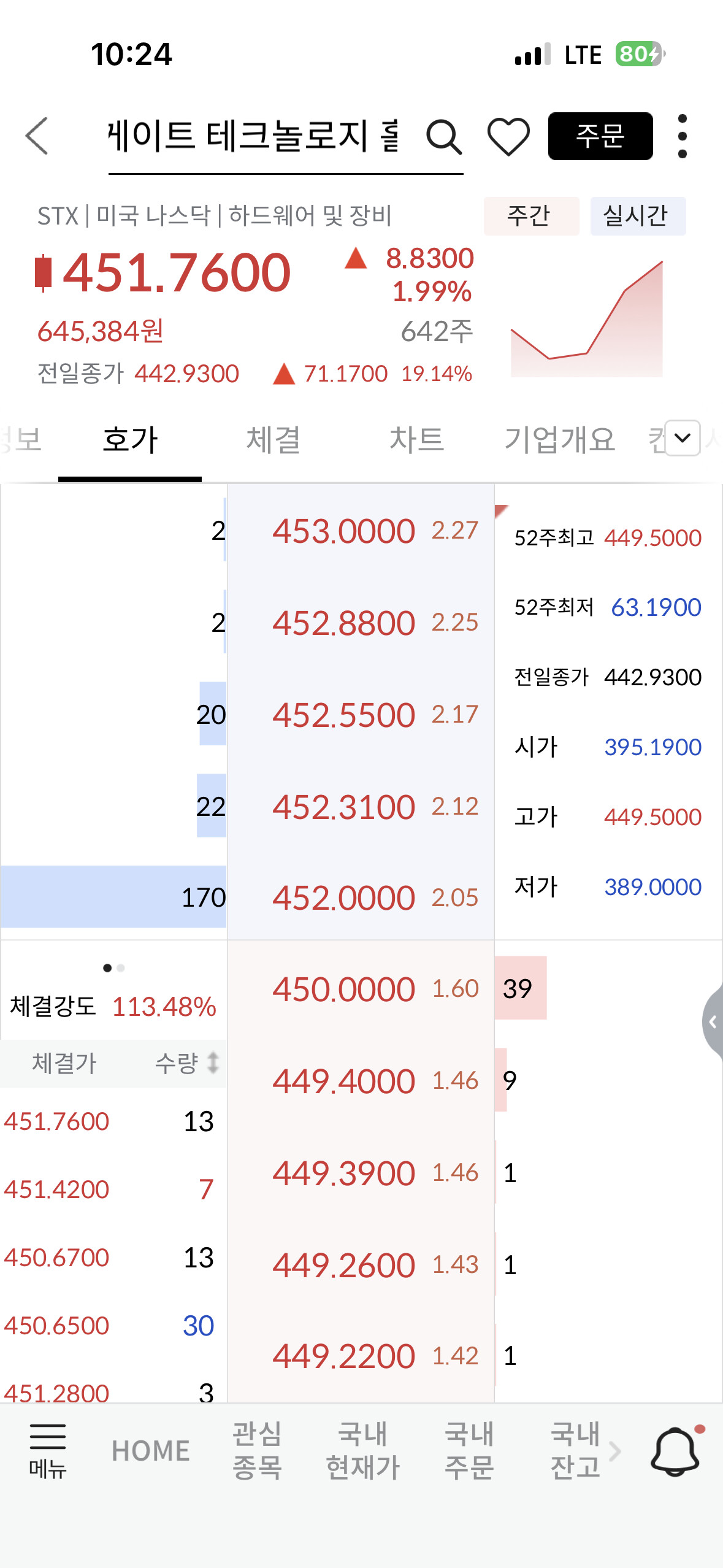This screenshot has height=1568, width=723.
Task: Select the 주간 toggle
Action: click(x=531, y=216)
